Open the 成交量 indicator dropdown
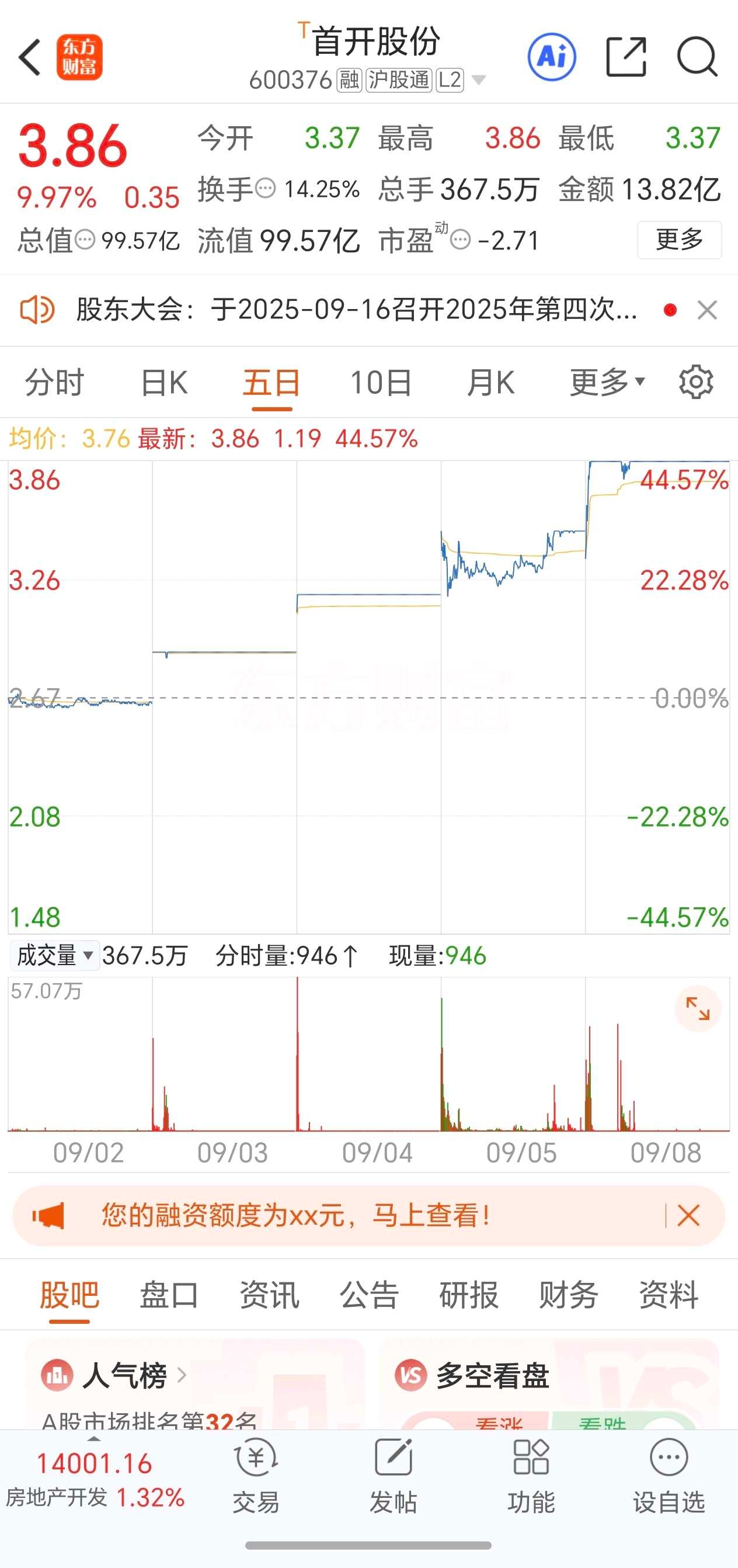738x1568 pixels. pos(55,956)
